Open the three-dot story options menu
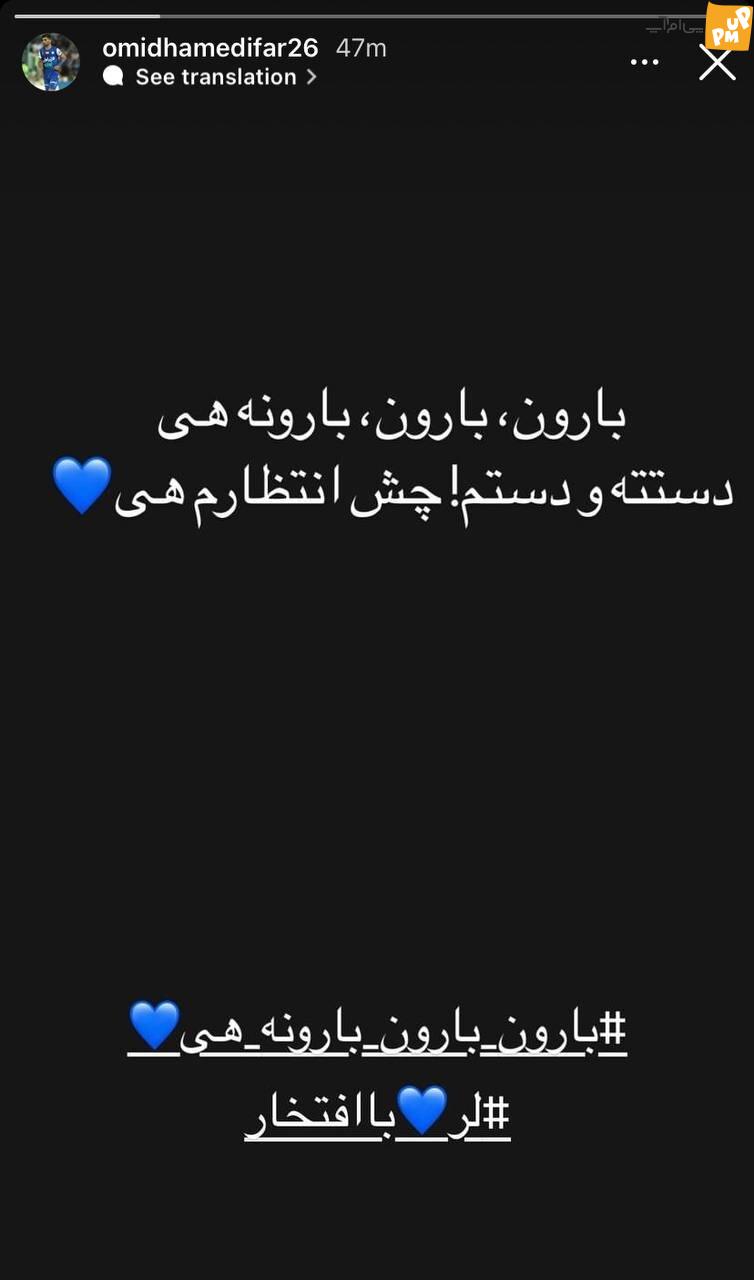This screenshot has width=754, height=1280. pos(645,62)
